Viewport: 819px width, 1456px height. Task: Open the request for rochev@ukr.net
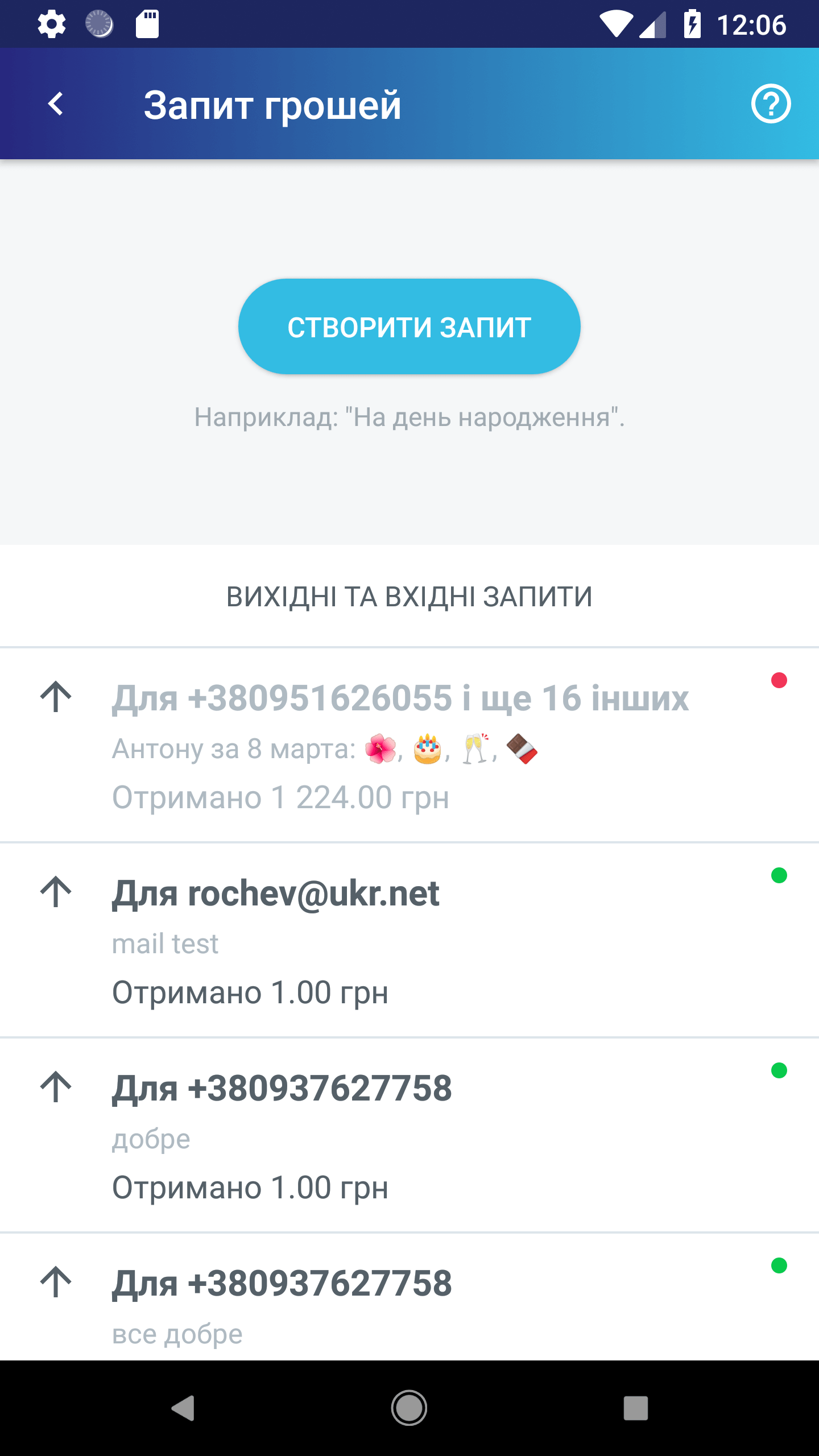coord(409,940)
